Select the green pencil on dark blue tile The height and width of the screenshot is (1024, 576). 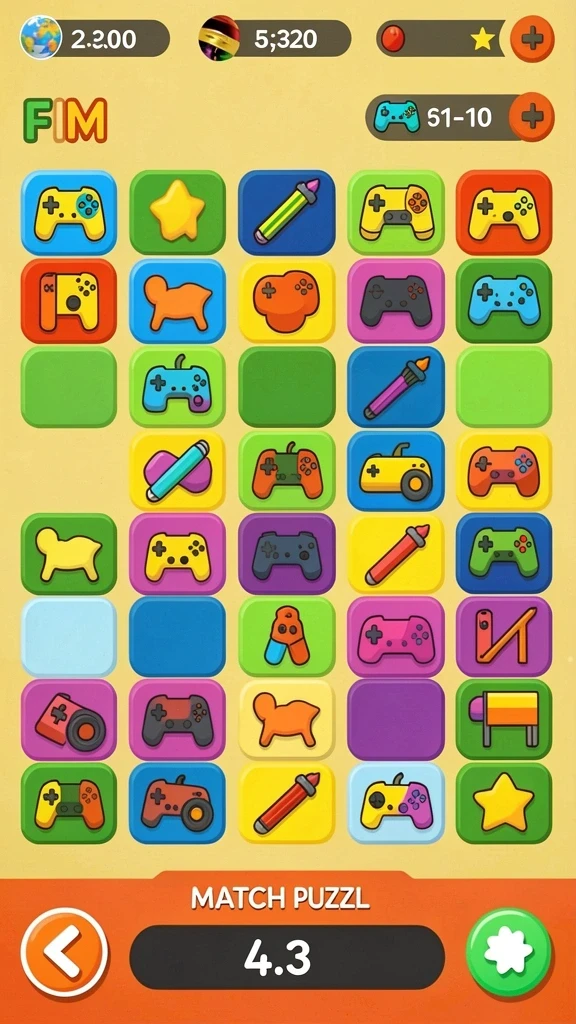pos(287,212)
